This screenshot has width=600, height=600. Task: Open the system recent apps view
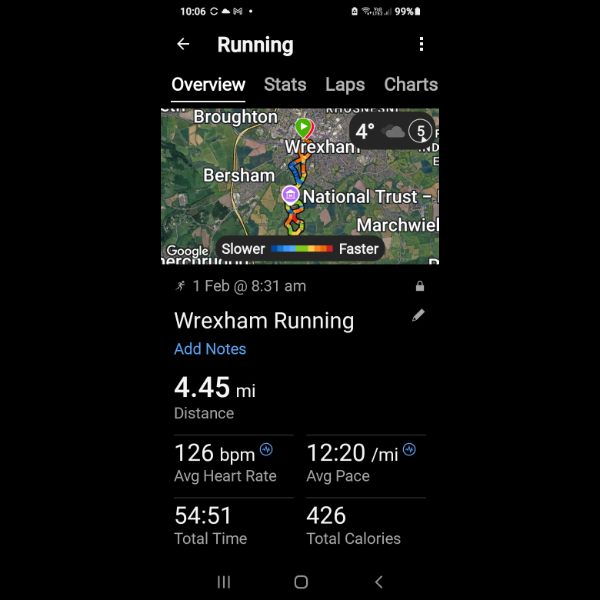coord(224,582)
